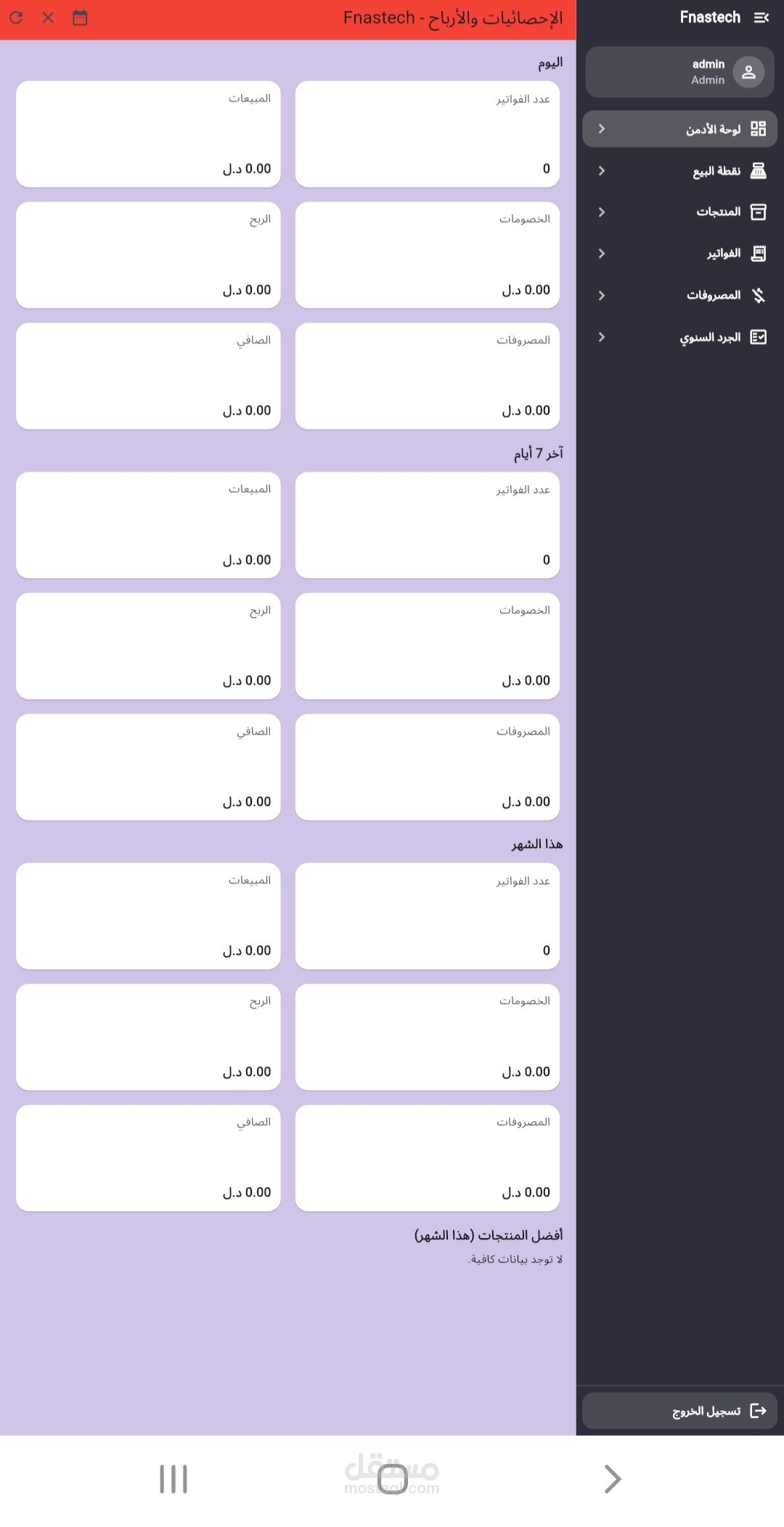This screenshot has height=1527, width=784.
Task: Tap the system back arrow
Action: [x=613, y=1479]
